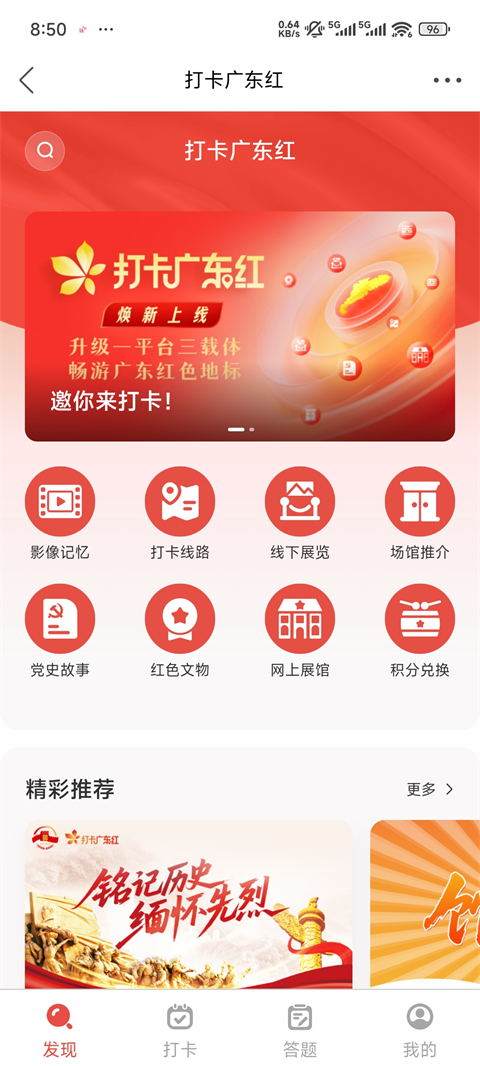Tap the round search icon

45,150
